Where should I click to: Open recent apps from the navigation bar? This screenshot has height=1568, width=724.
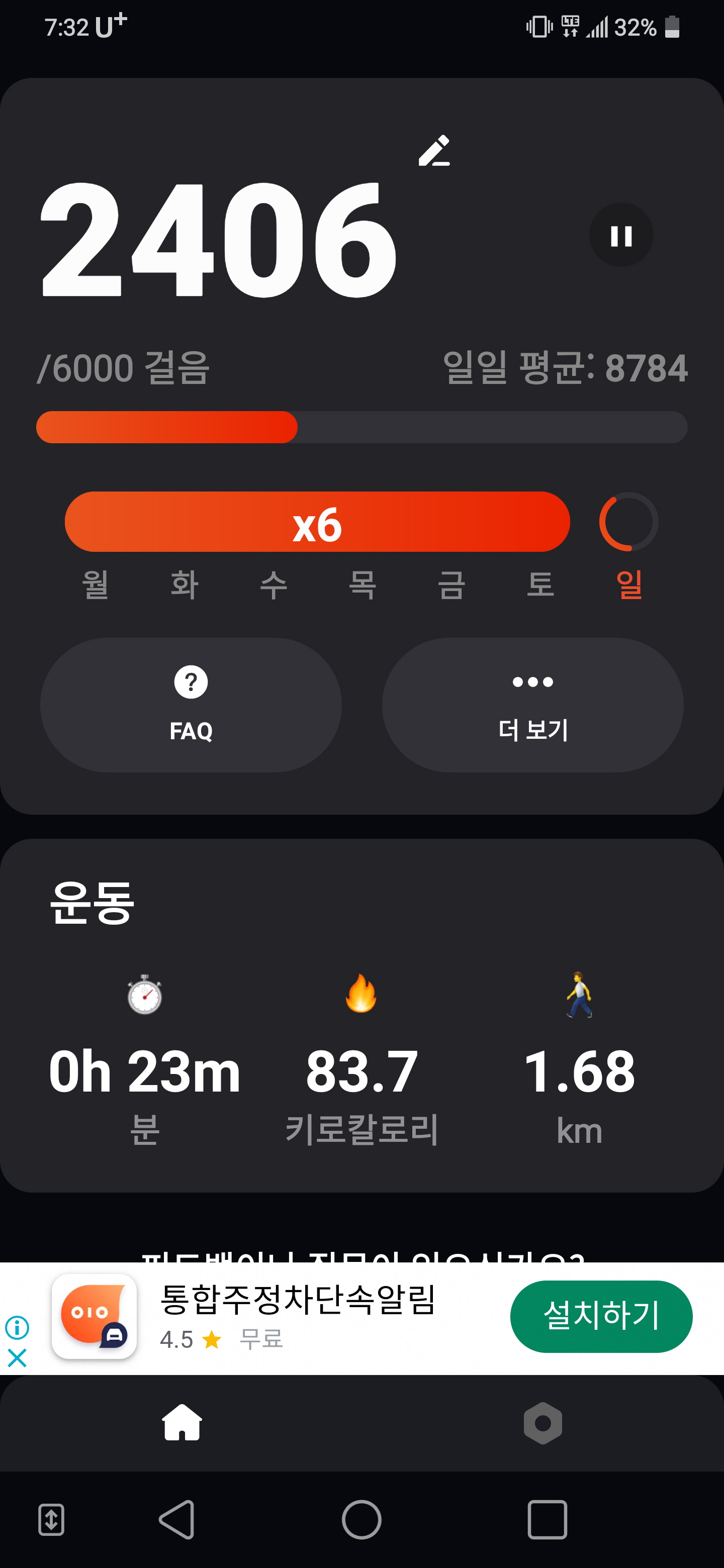(x=547, y=1519)
